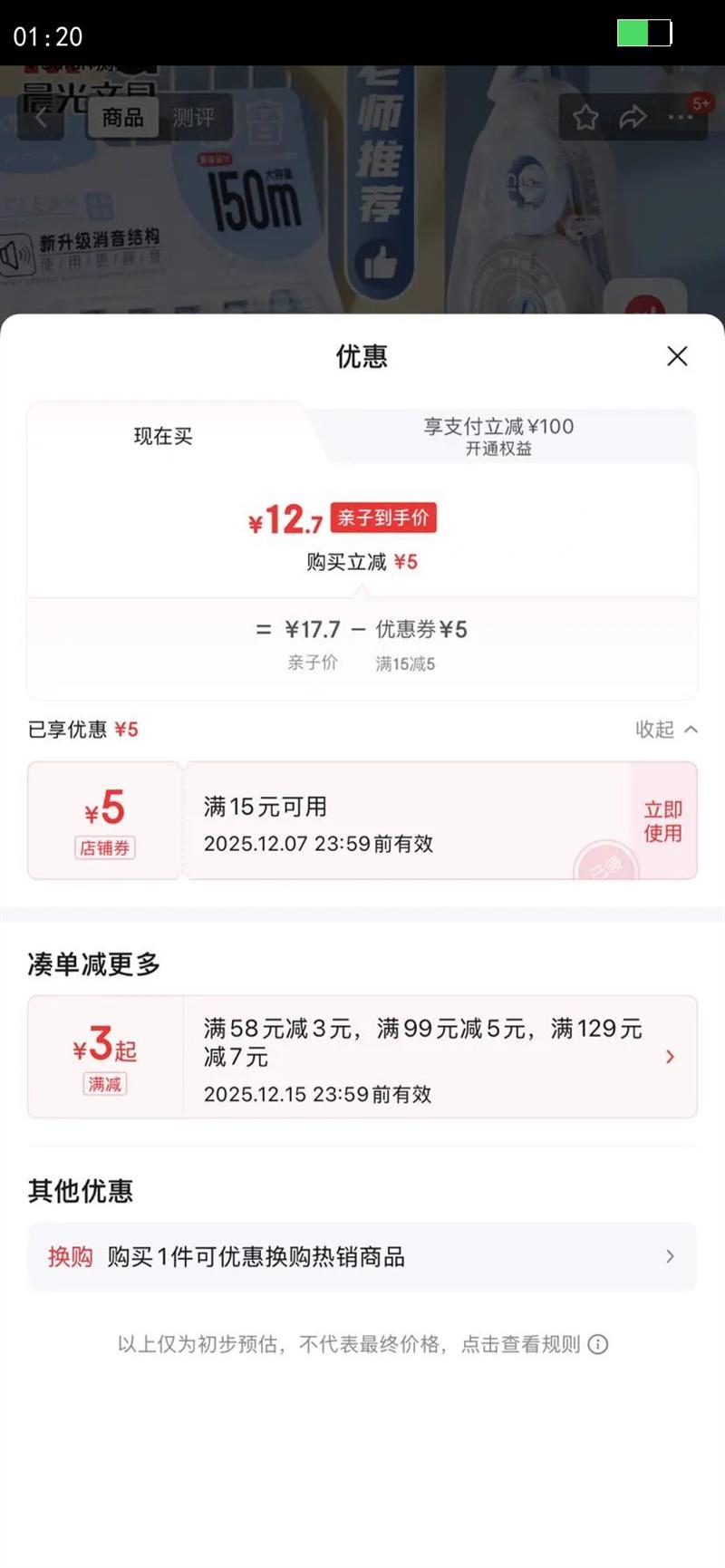Close the 优惠 discount popup

(677, 356)
